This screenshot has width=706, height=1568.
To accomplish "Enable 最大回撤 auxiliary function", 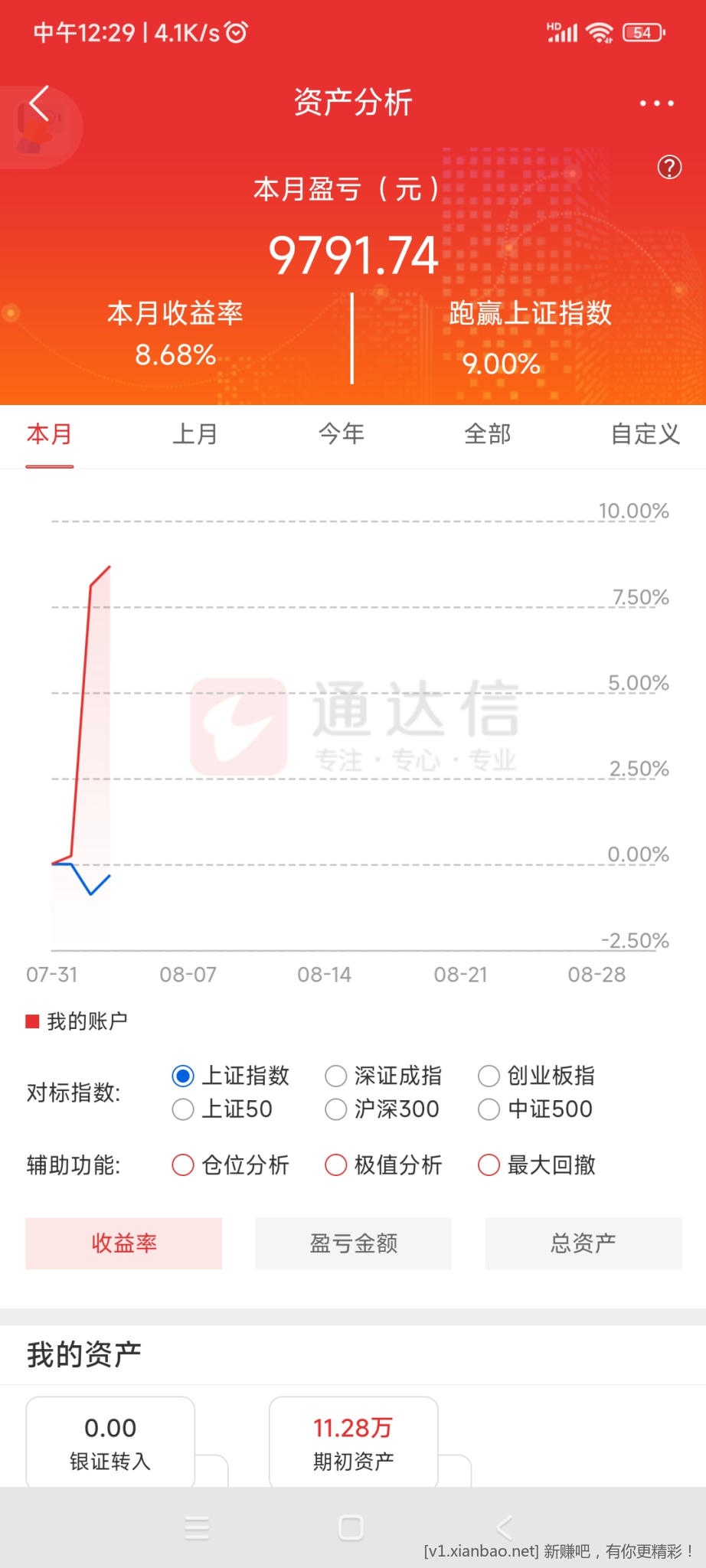I will pyautogui.click(x=537, y=1165).
